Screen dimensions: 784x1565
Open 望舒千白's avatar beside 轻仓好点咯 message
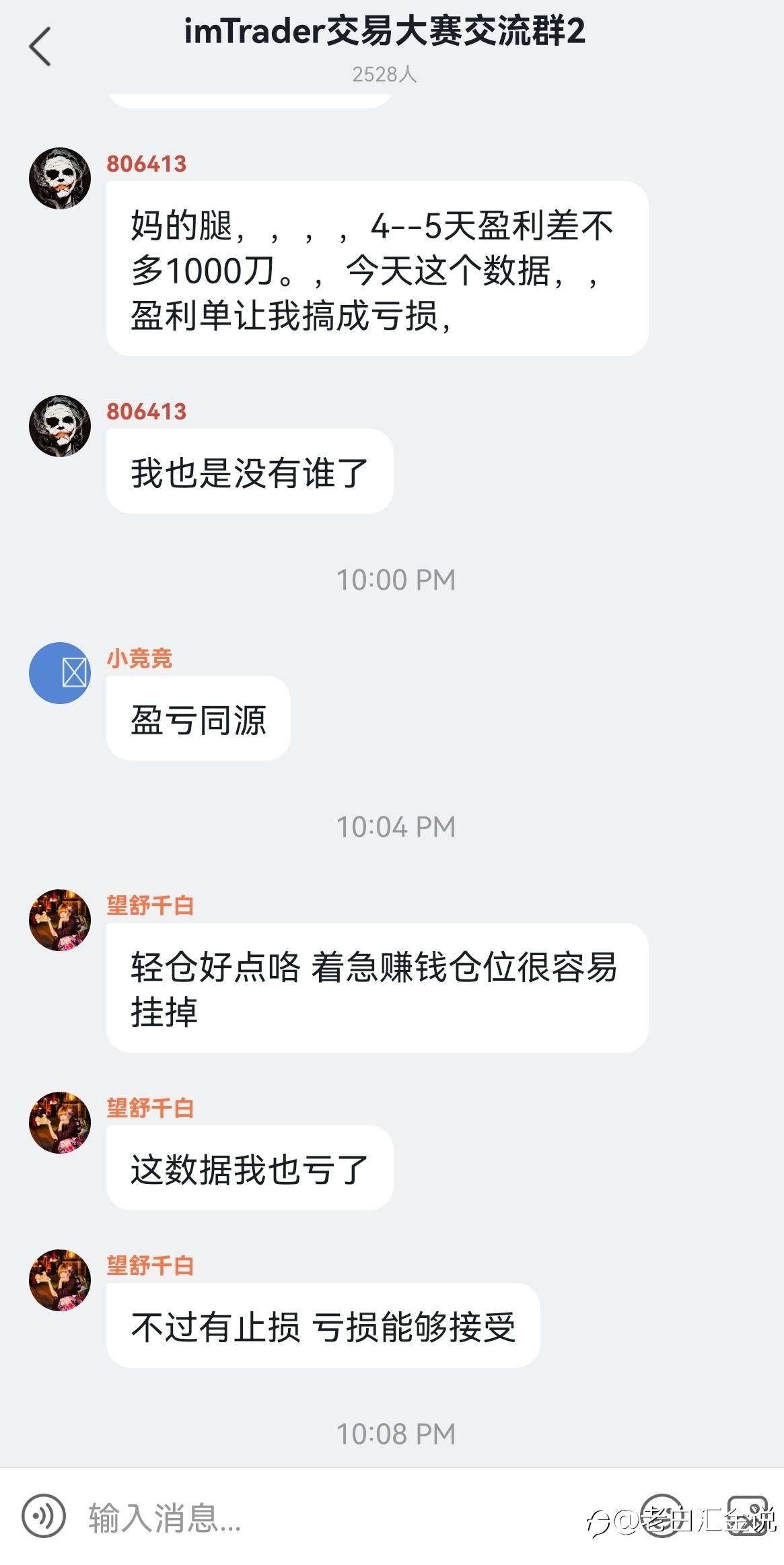[60, 919]
